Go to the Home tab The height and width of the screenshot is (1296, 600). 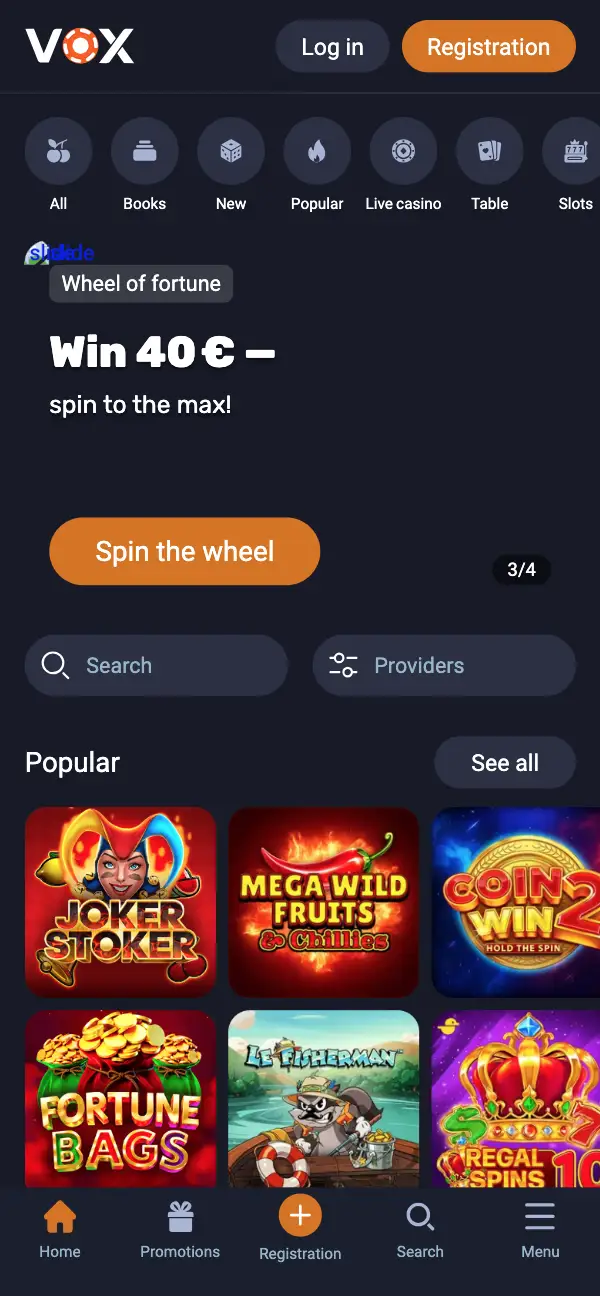(x=60, y=1231)
